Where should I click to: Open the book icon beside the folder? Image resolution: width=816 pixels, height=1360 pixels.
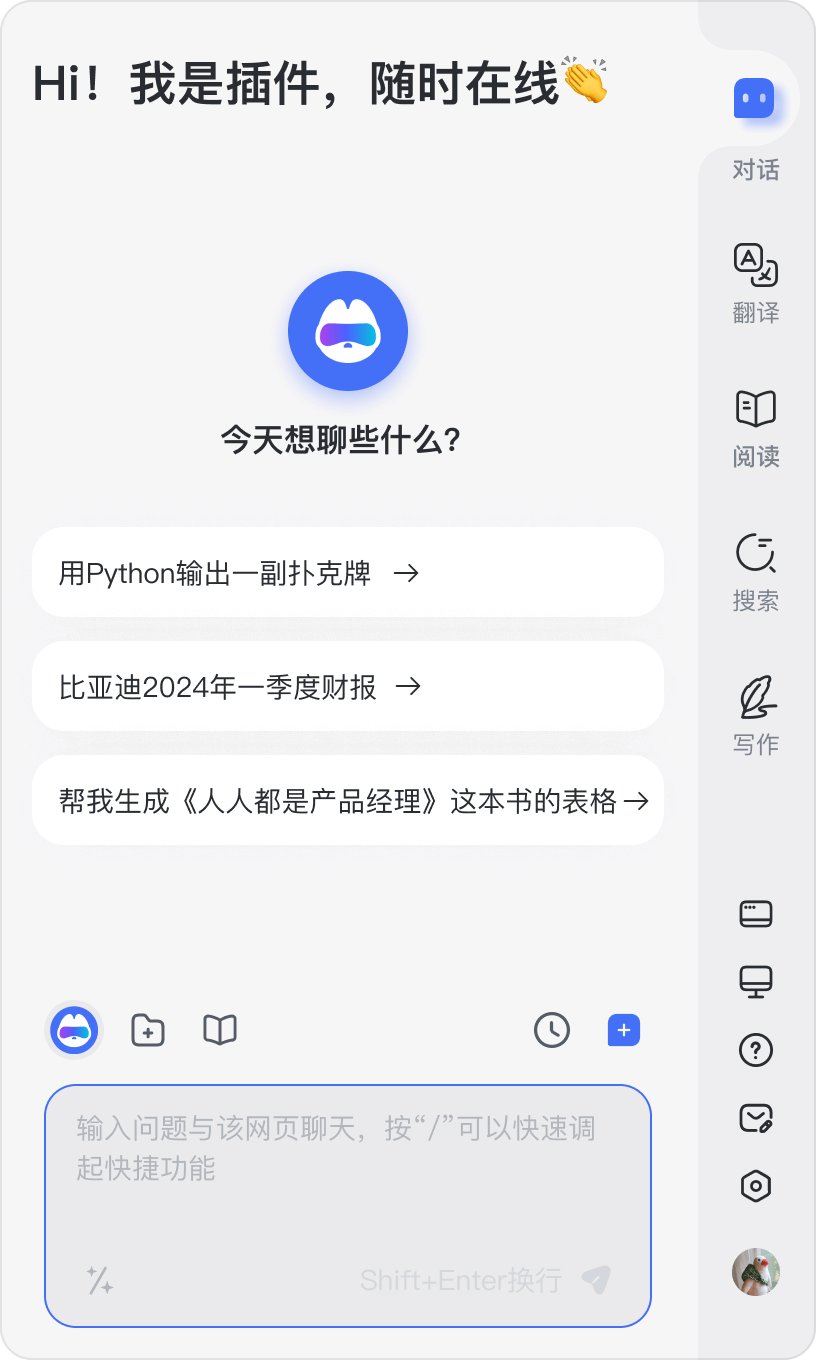tap(220, 1030)
